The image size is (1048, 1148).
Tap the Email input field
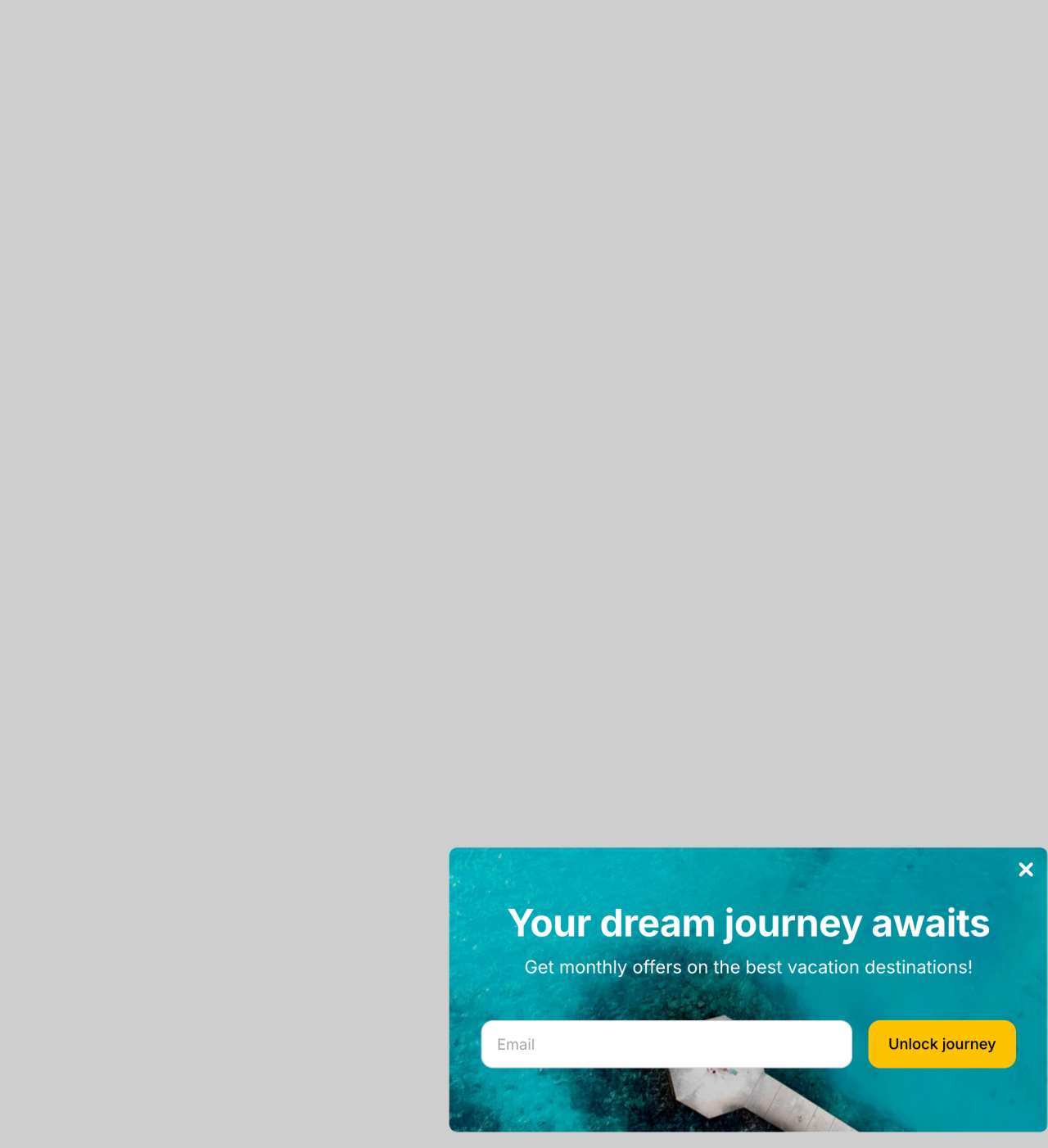pos(666,1044)
